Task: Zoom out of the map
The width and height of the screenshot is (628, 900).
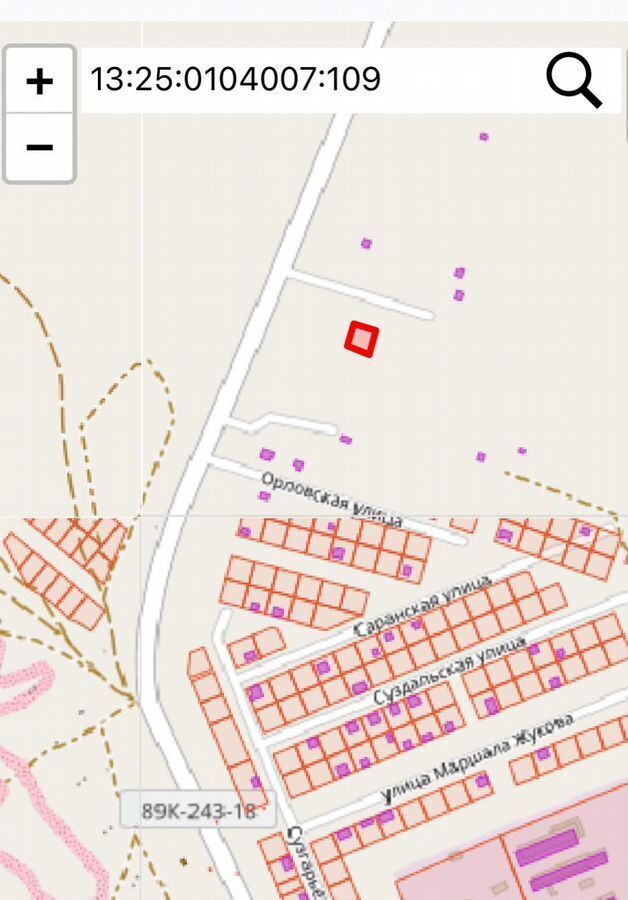Action: (39, 148)
